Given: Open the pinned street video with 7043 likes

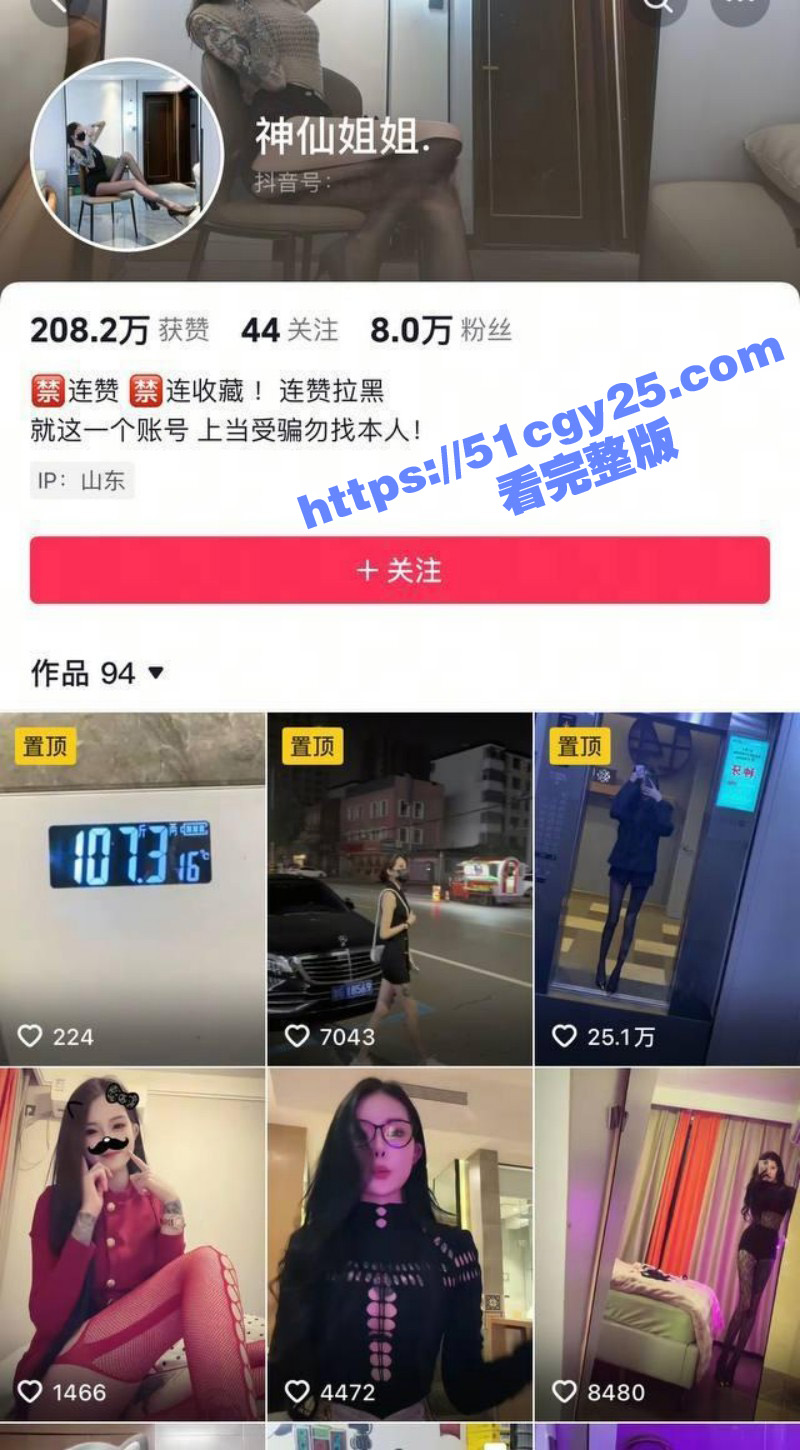Looking at the screenshot, I should pyautogui.click(x=399, y=888).
